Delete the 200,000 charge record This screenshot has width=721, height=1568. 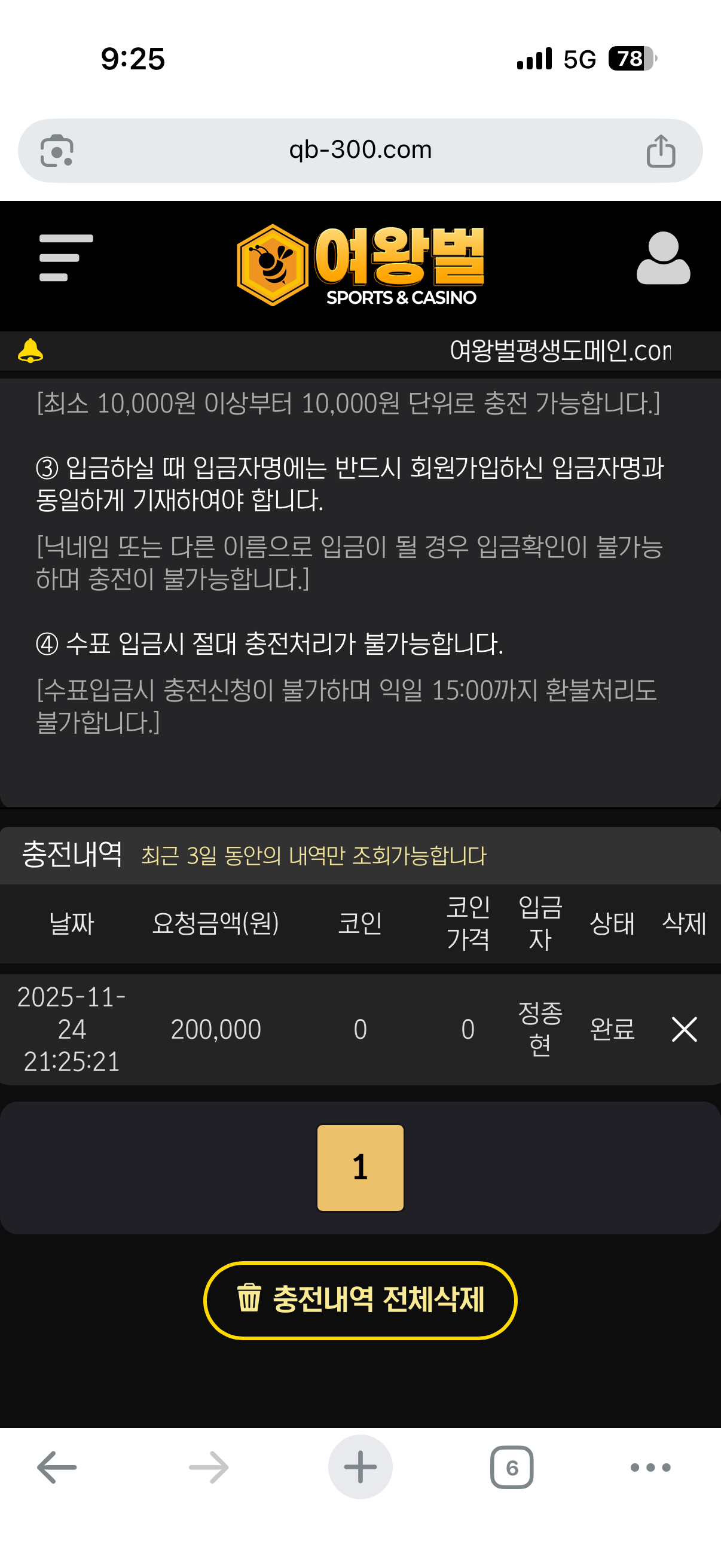pos(684,1029)
